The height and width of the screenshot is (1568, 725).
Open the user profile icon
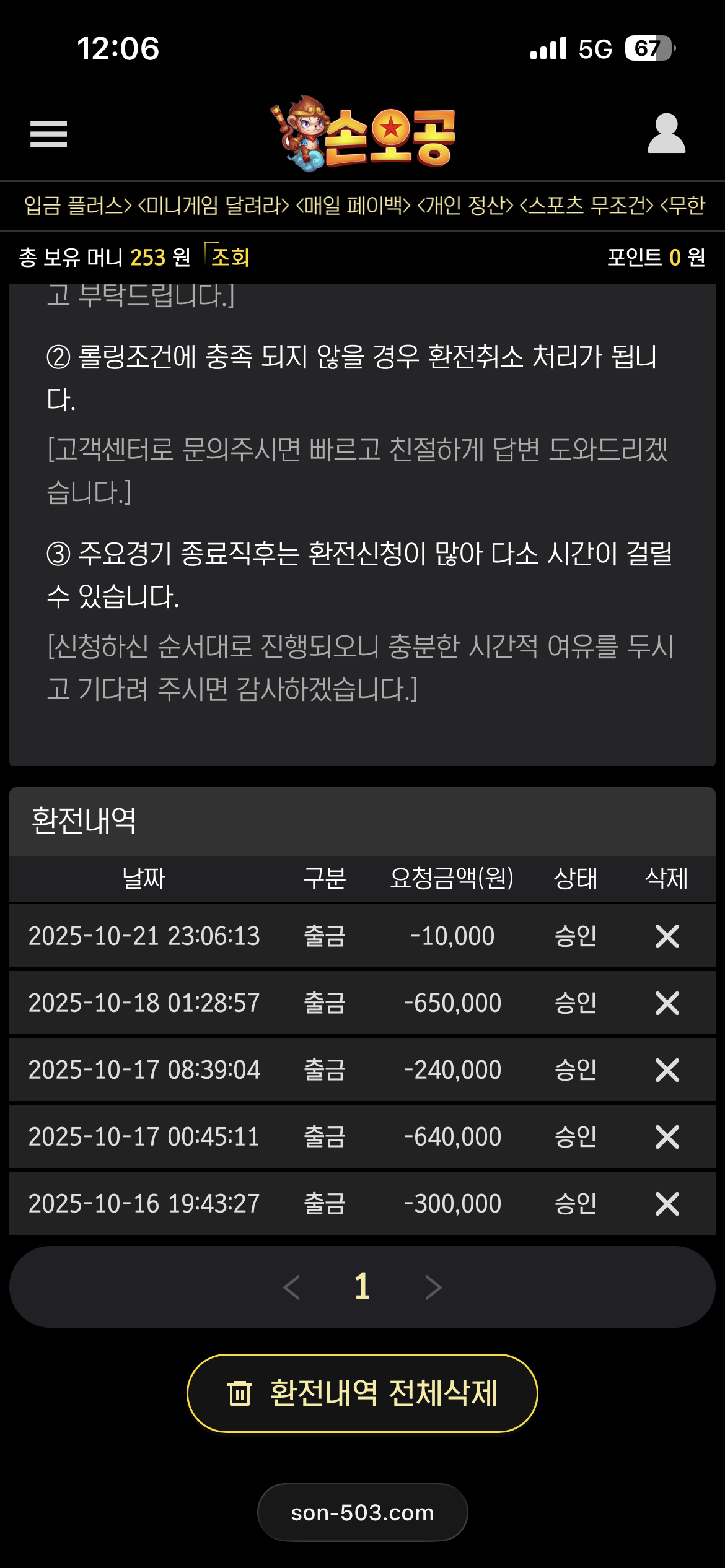click(x=666, y=133)
